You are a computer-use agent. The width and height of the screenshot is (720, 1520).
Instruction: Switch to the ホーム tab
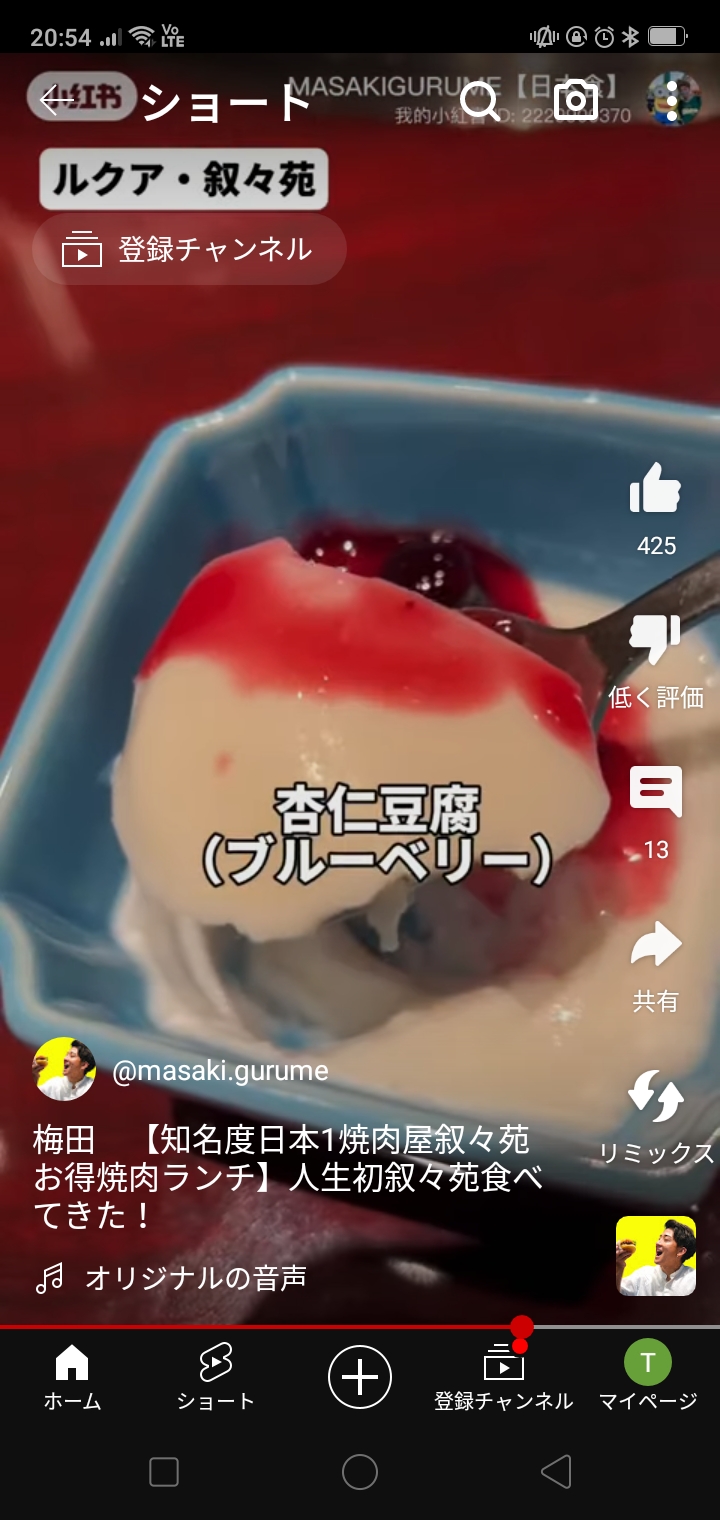coord(72,1378)
